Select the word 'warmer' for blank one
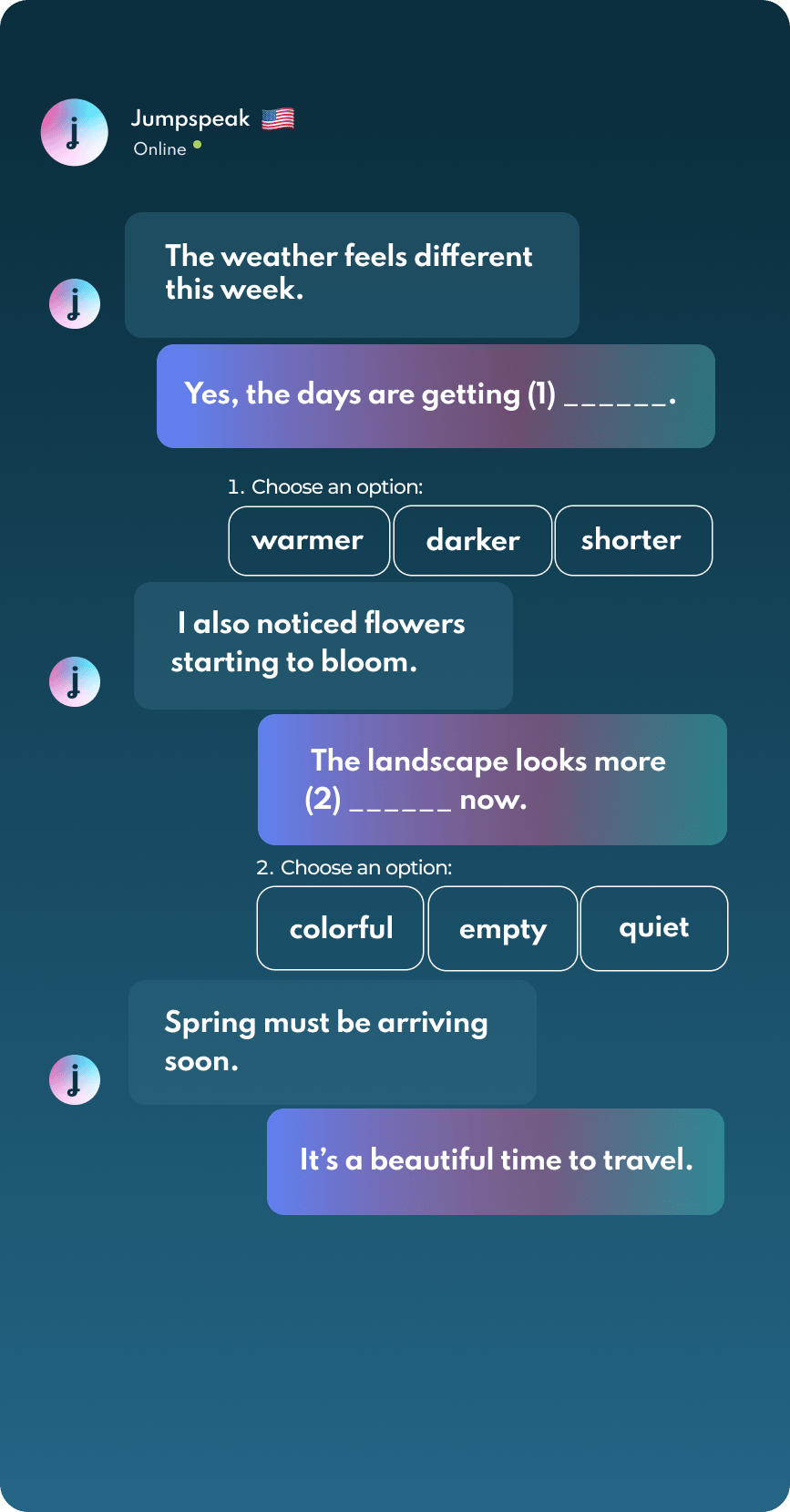This screenshot has height=1512, width=790. click(x=309, y=541)
